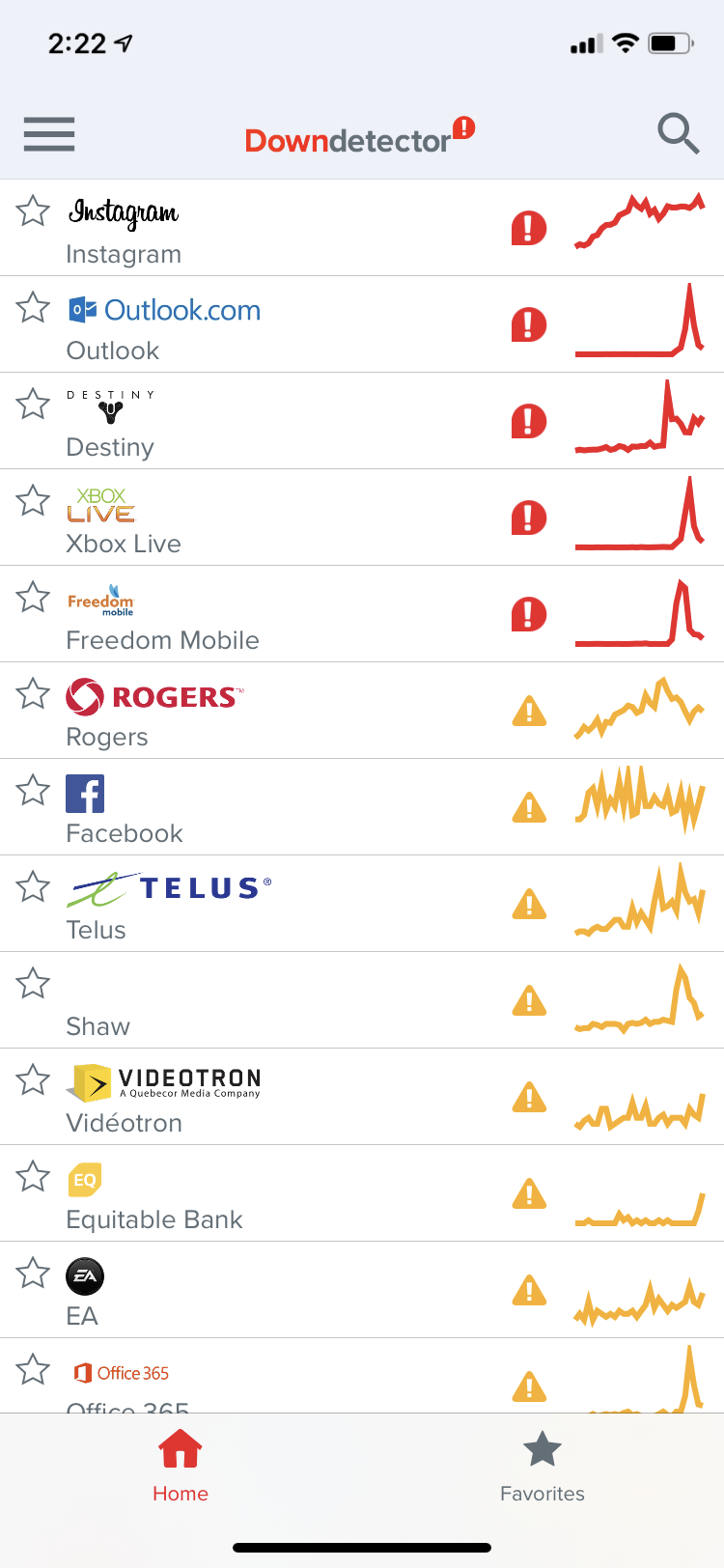The height and width of the screenshot is (1568, 724).
Task: Check Xbox Live status
Action: point(290,519)
